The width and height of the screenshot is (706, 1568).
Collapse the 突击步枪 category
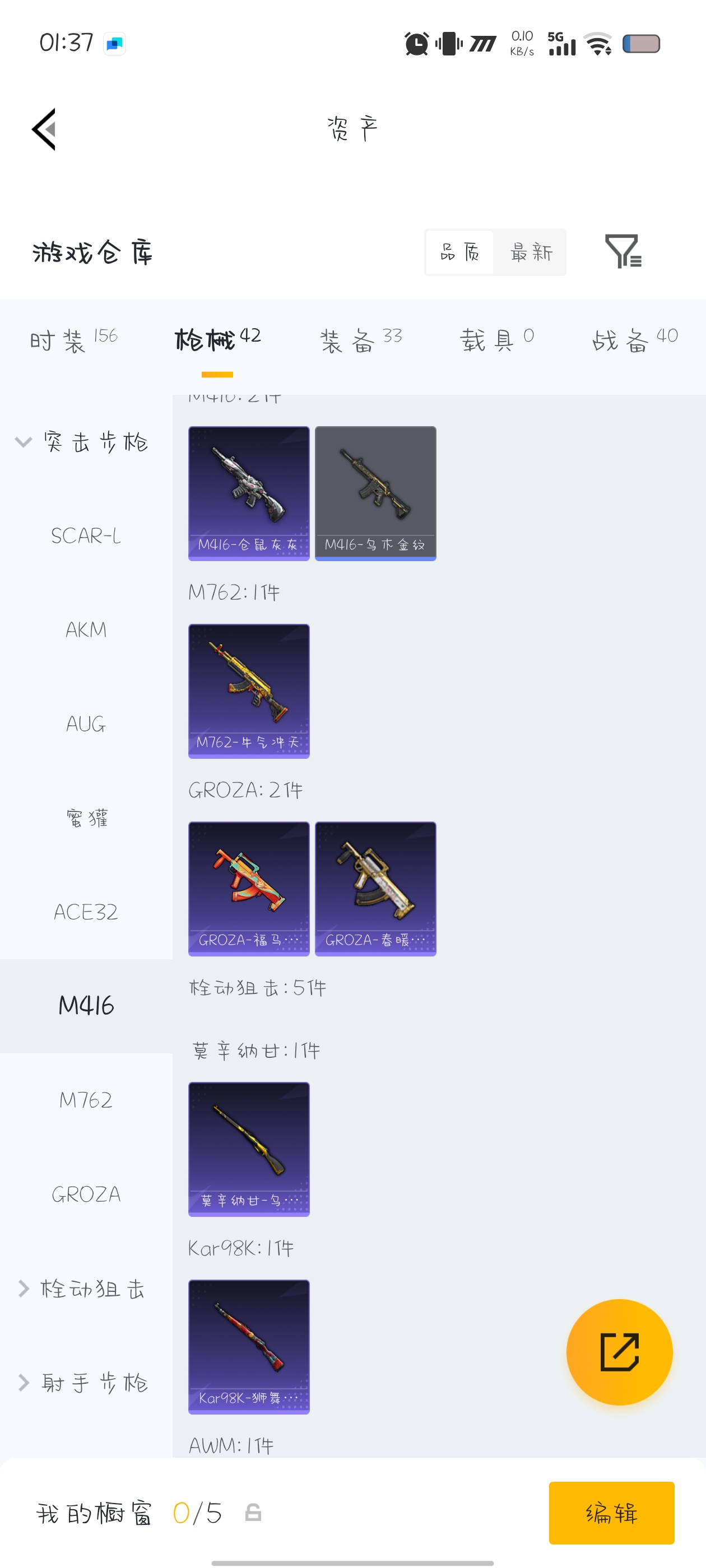click(x=82, y=442)
